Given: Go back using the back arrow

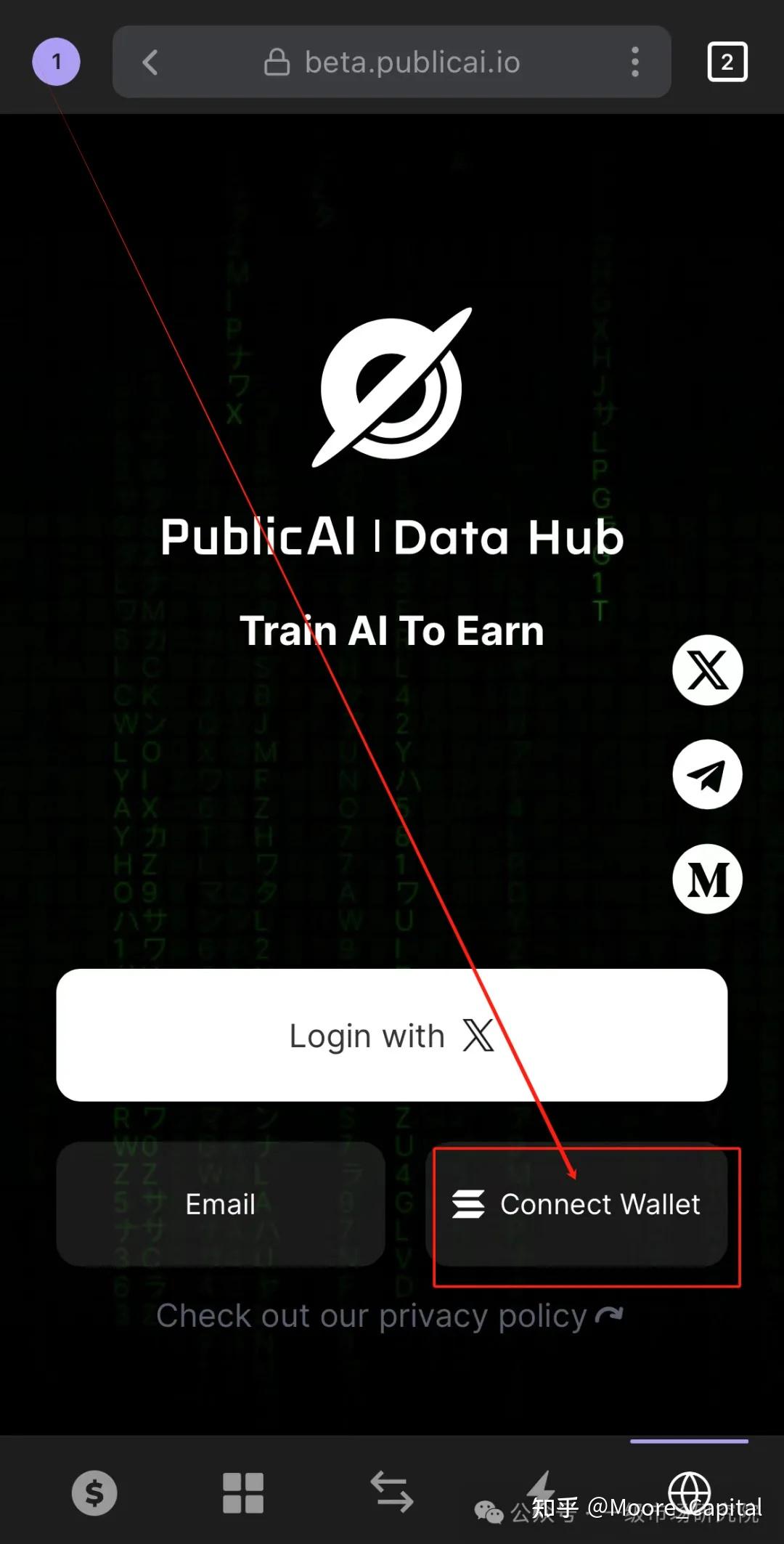Looking at the screenshot, I should coord(151,62).
